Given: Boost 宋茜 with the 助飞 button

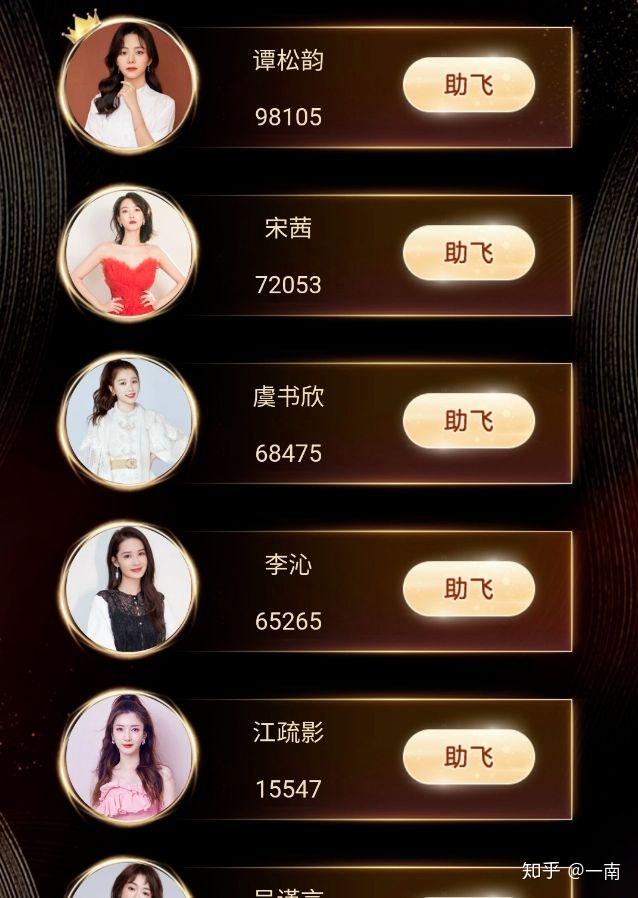Looking at the screenshot, I should 468,253.
